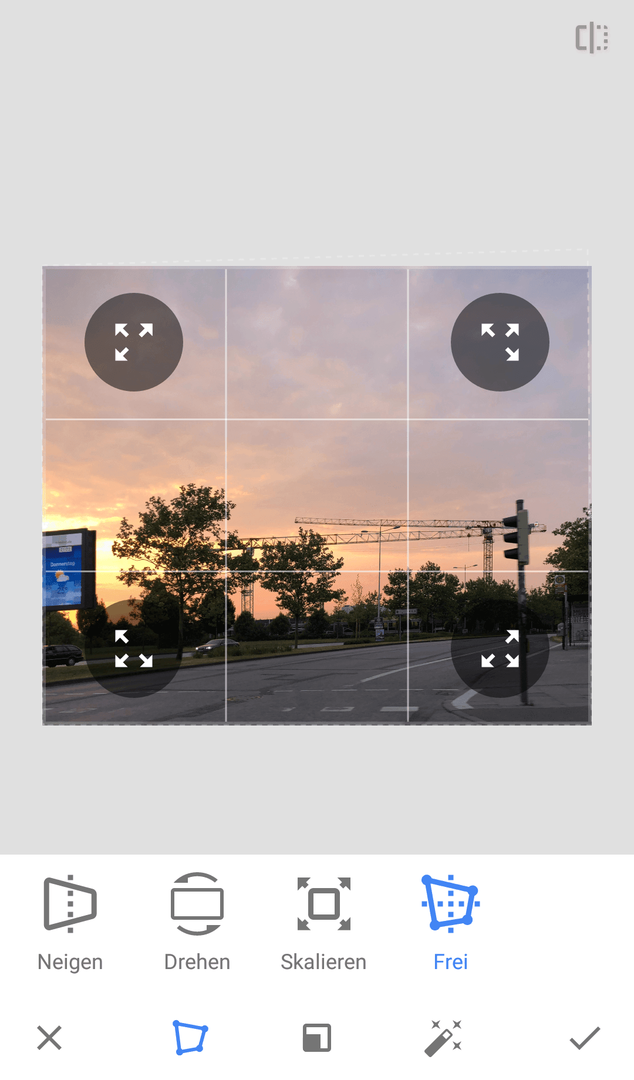Viewport: 634px width, 1080px height.
Task: Confirm changes with the checkmark
Action: click(x=585, y=1038)
